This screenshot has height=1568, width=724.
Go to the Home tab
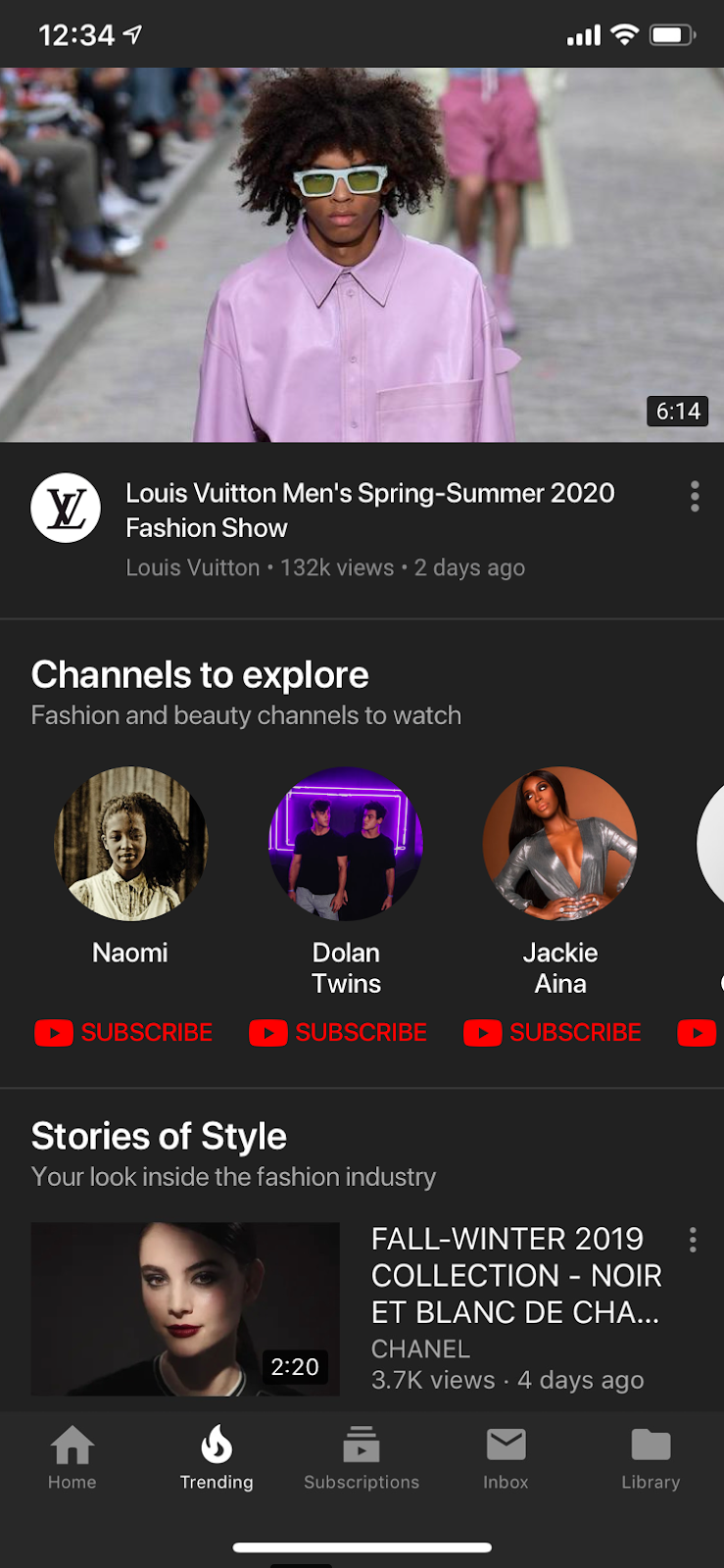pyautogui.click(x=72, y=1457)
